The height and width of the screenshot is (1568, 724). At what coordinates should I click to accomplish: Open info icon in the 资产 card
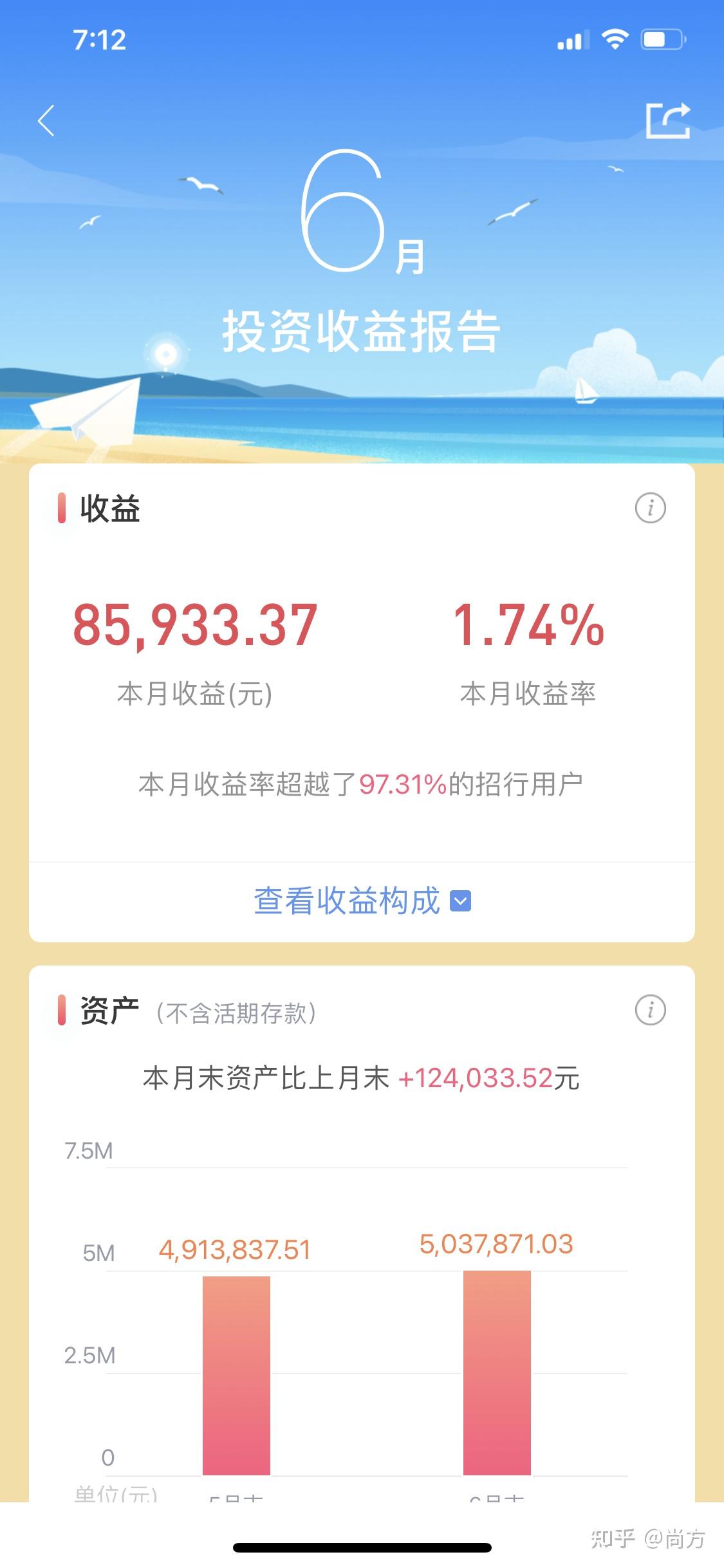650,1010
